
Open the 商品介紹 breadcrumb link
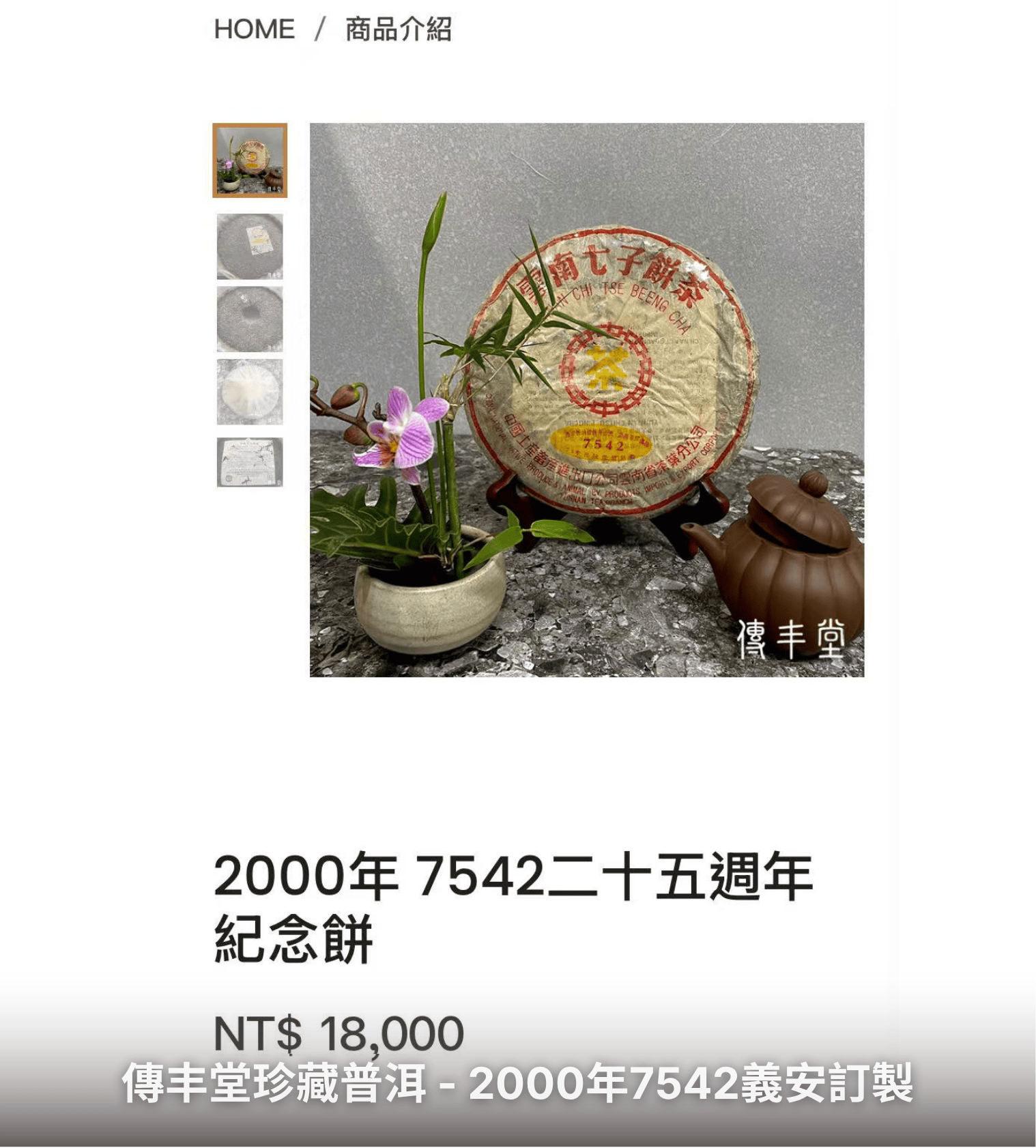point(398,29)
